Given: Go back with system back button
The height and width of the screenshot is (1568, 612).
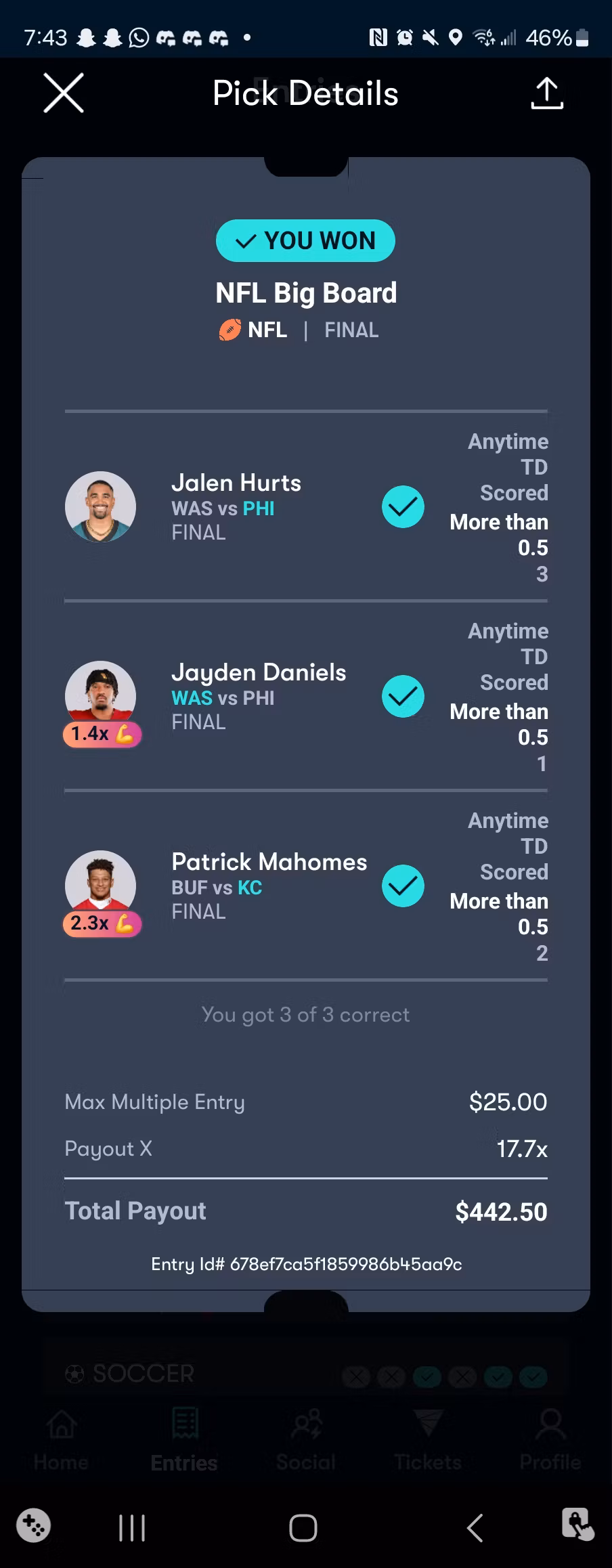Looking at the screenshot, I should (x=475, y=1527).
